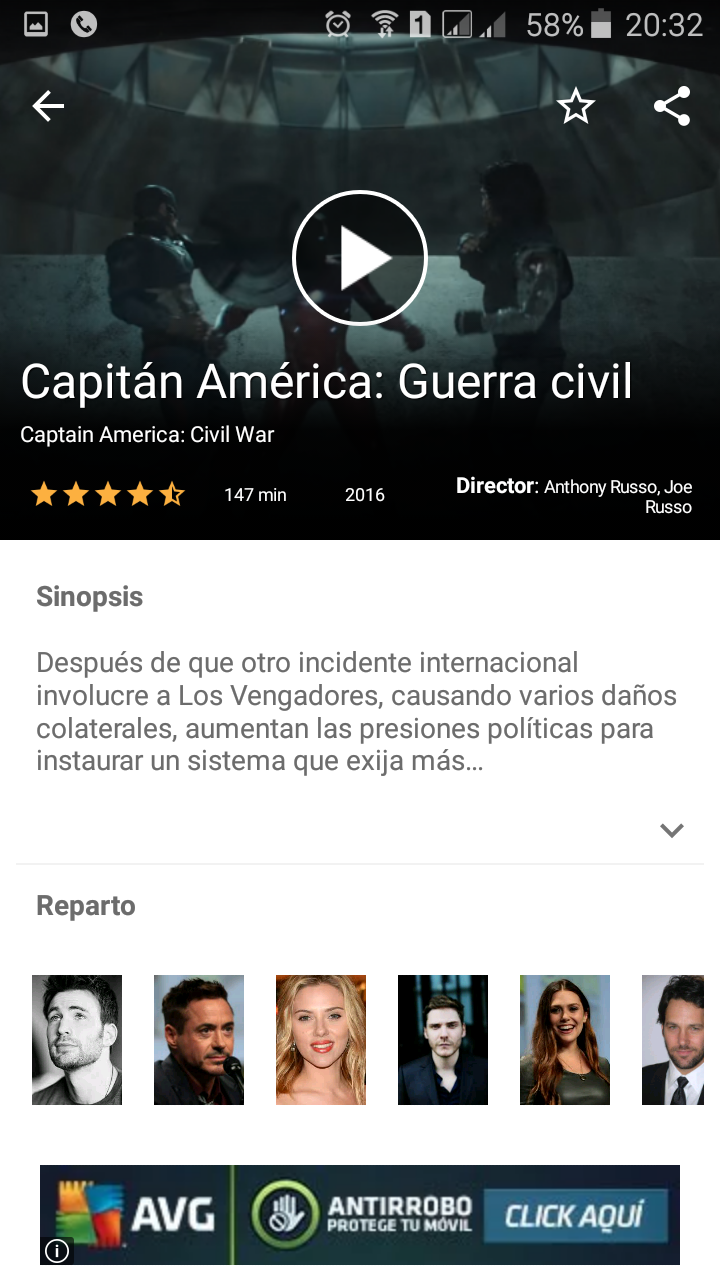
Task: Select Chris Evans' cast photo
Action: point(77,1039)
